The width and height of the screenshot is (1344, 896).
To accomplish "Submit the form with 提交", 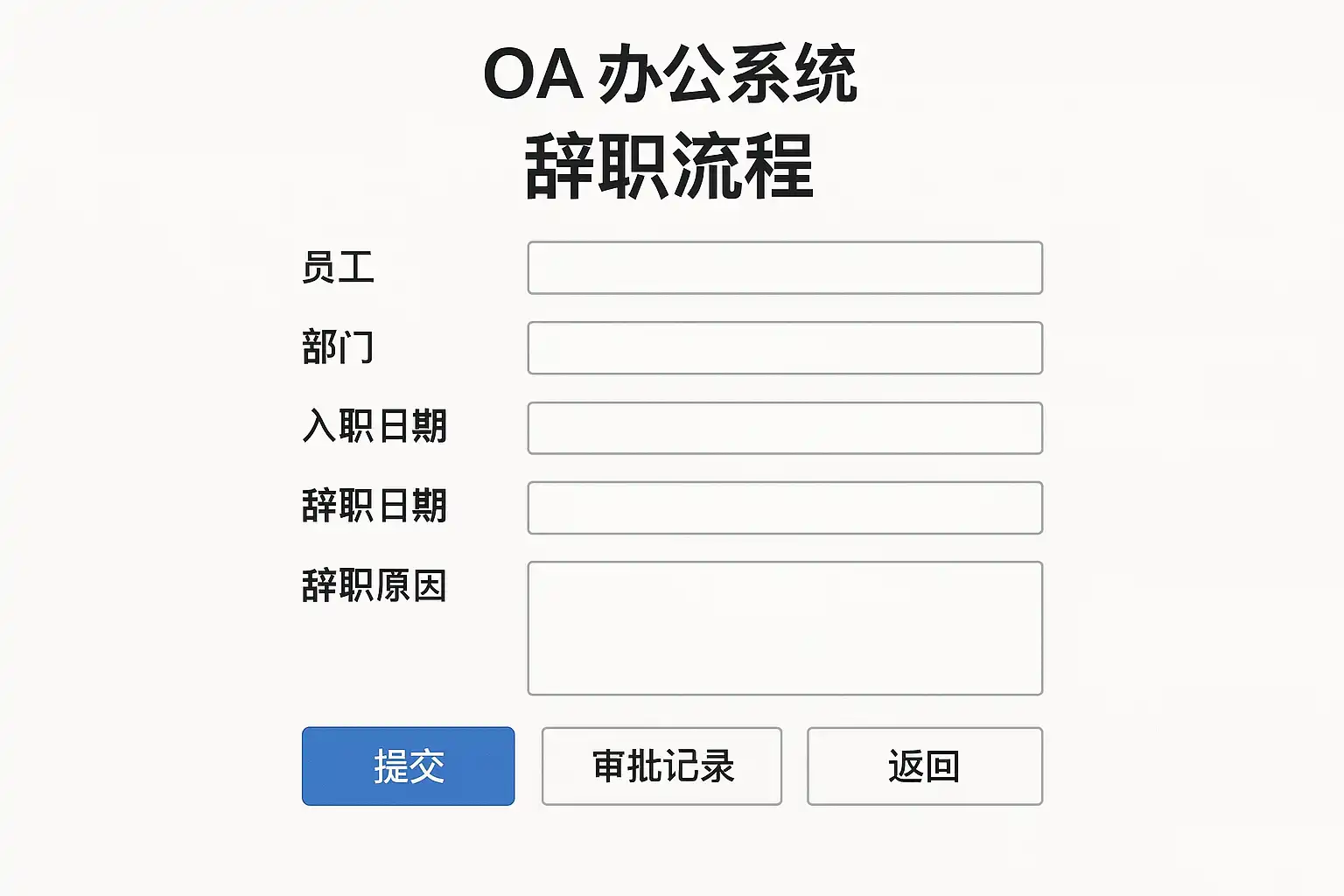I will (408, 766).
